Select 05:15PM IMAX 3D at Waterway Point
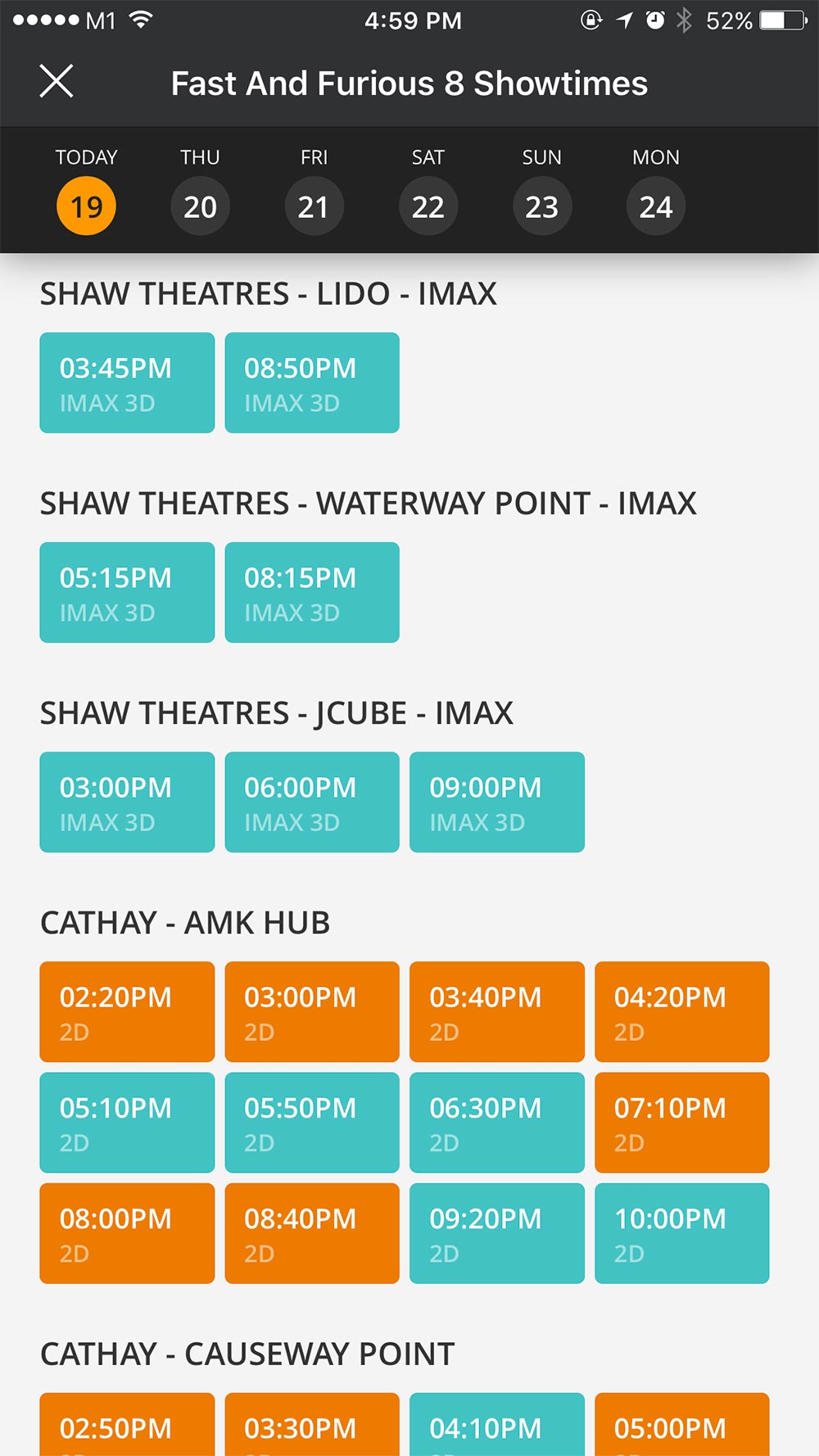Image resolution: width=819 pixels, height=1456 pixels. [127, 592]
